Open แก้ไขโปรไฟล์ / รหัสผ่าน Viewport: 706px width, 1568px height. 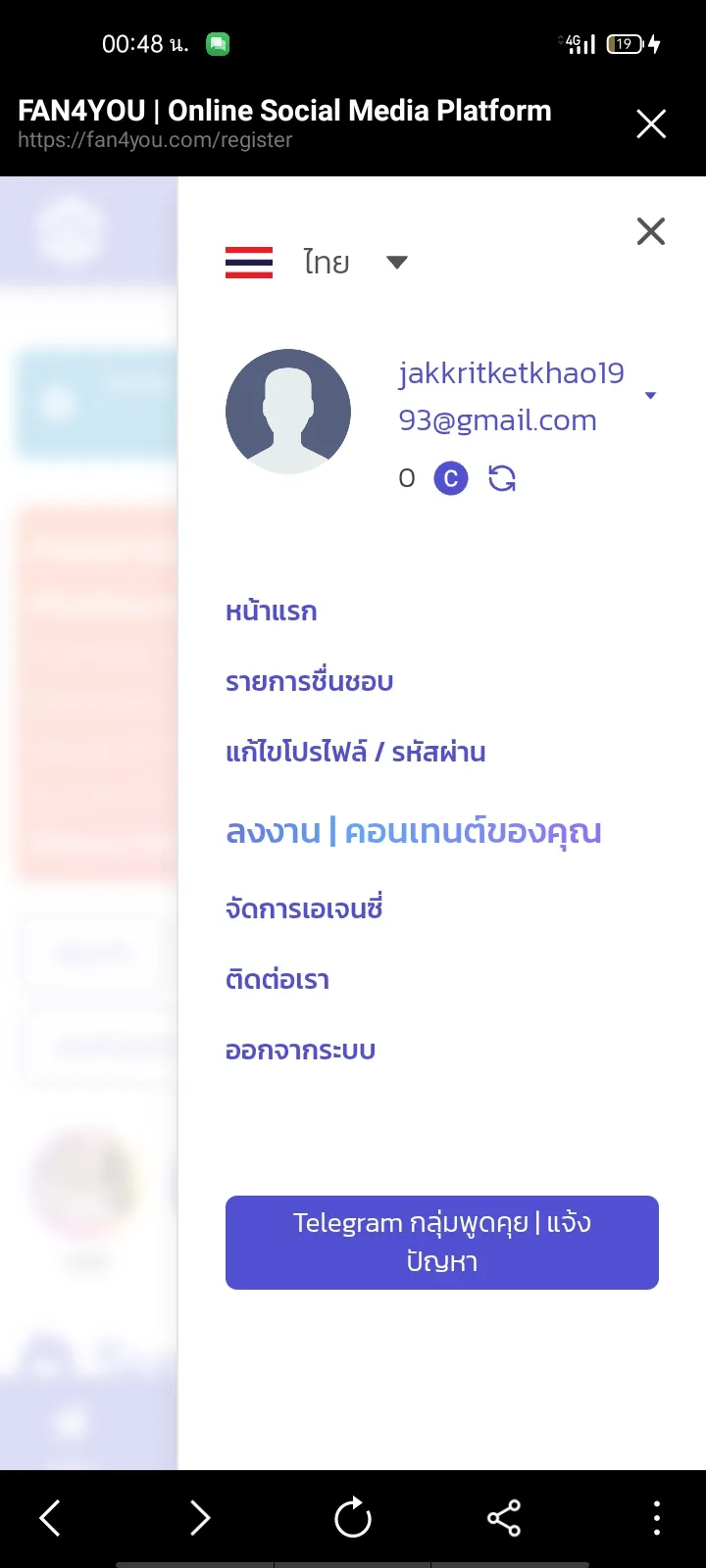coord(355,753)
